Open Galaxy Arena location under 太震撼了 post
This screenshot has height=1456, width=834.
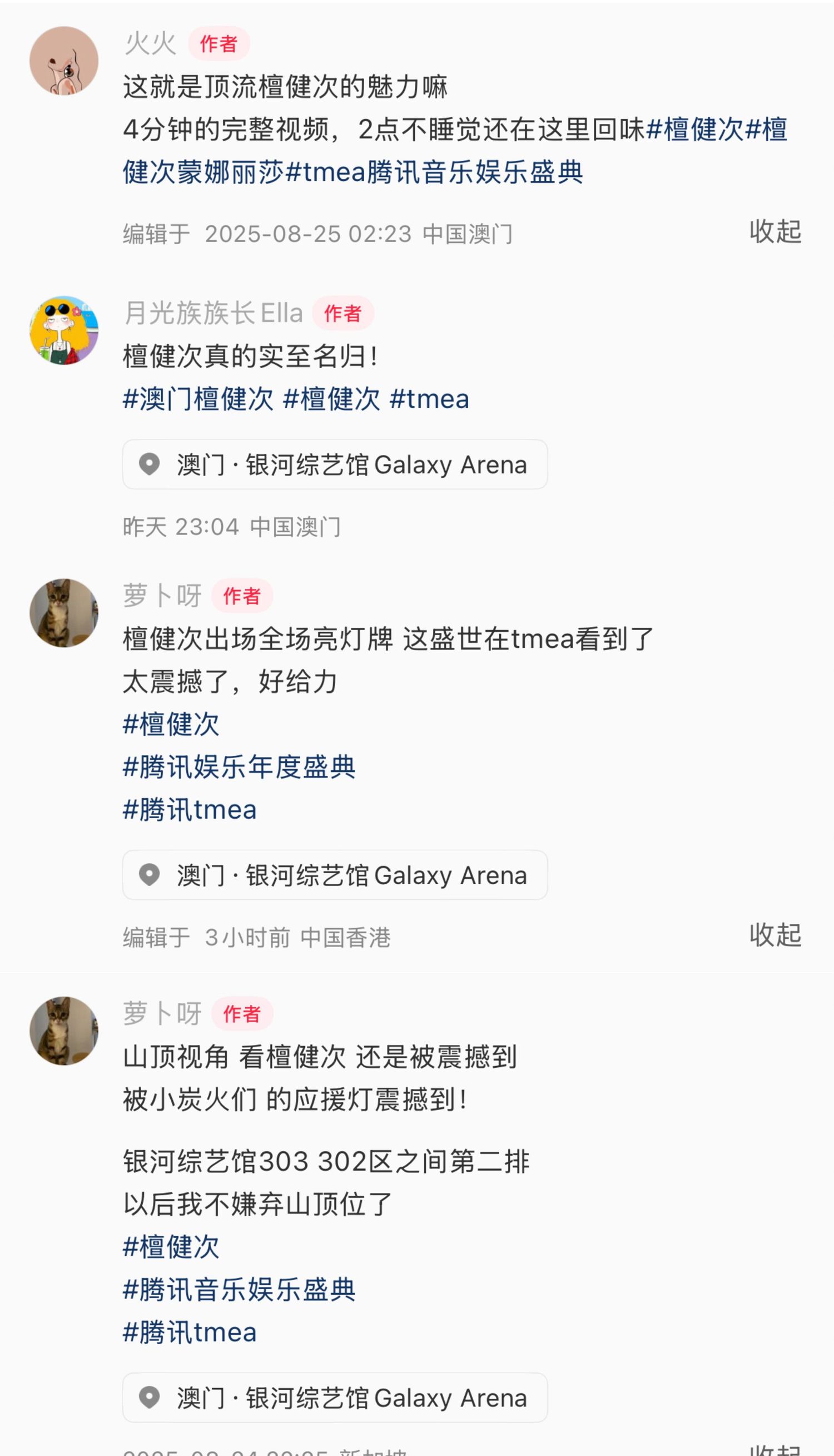point(335,875)
